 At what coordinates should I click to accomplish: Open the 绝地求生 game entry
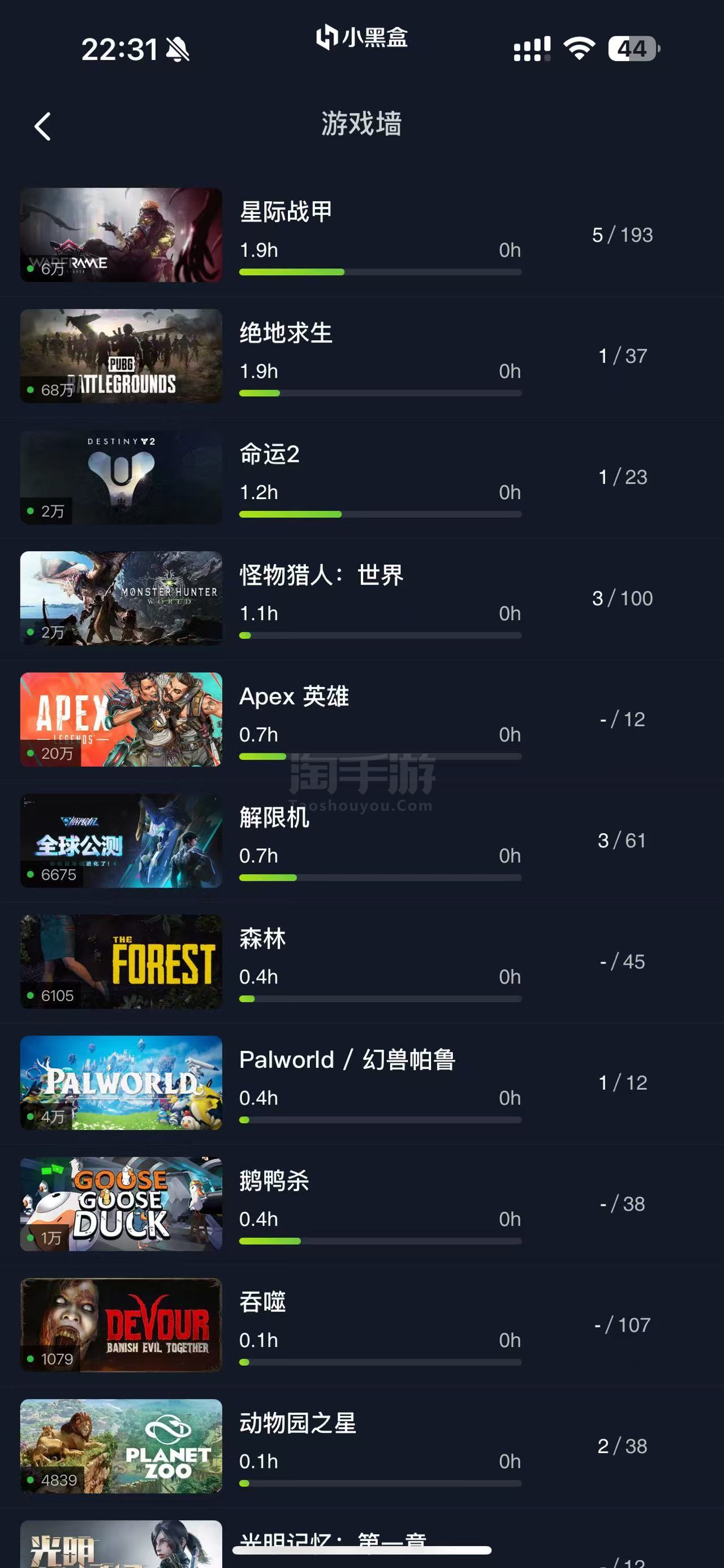click(361, 356)
